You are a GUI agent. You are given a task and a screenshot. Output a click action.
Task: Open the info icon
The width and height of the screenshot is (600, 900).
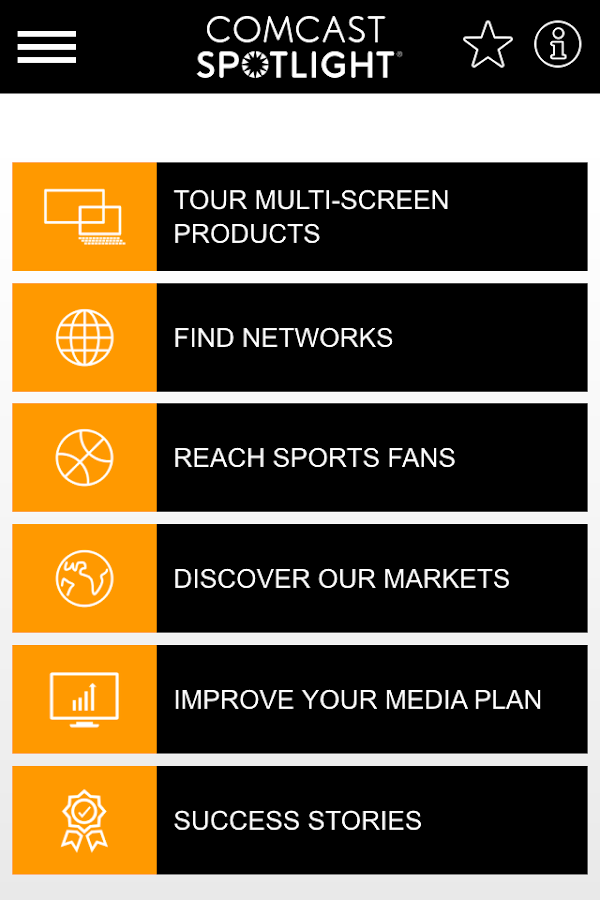(557, 45)
